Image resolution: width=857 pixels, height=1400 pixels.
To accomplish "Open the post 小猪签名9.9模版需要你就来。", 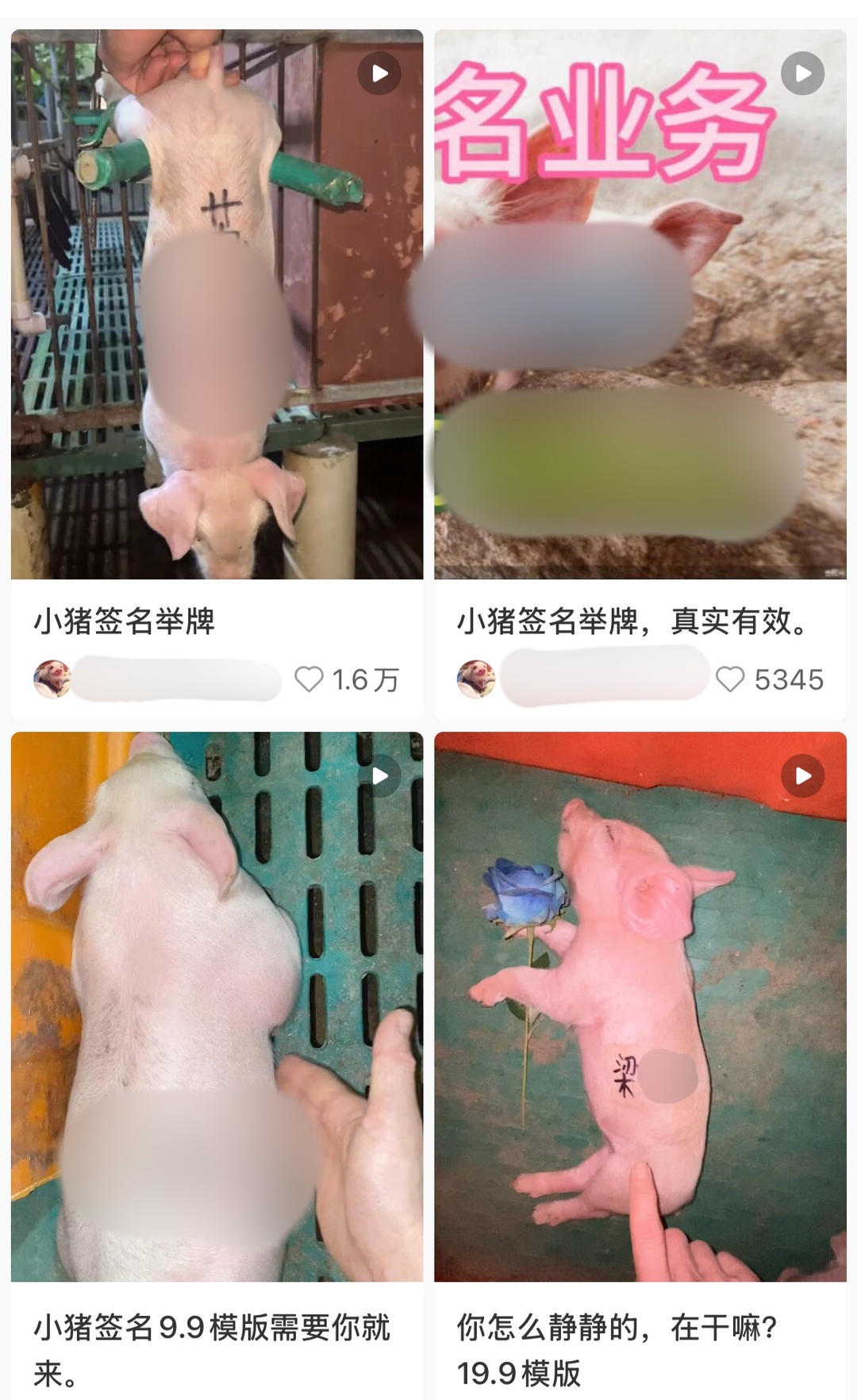I will [x=217, y=1006].
